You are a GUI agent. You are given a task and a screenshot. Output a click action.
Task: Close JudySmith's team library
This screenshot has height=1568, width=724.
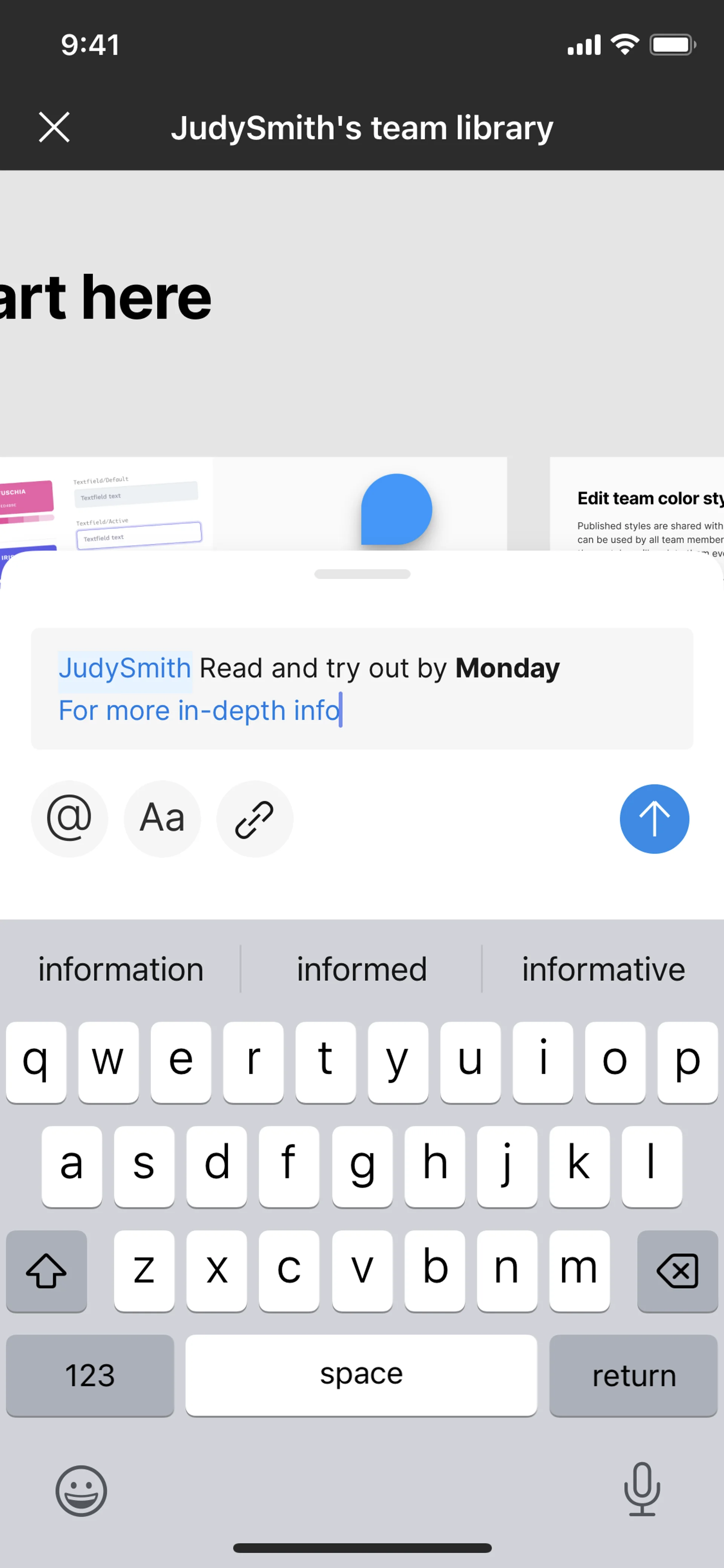click(x=54, y=127)
